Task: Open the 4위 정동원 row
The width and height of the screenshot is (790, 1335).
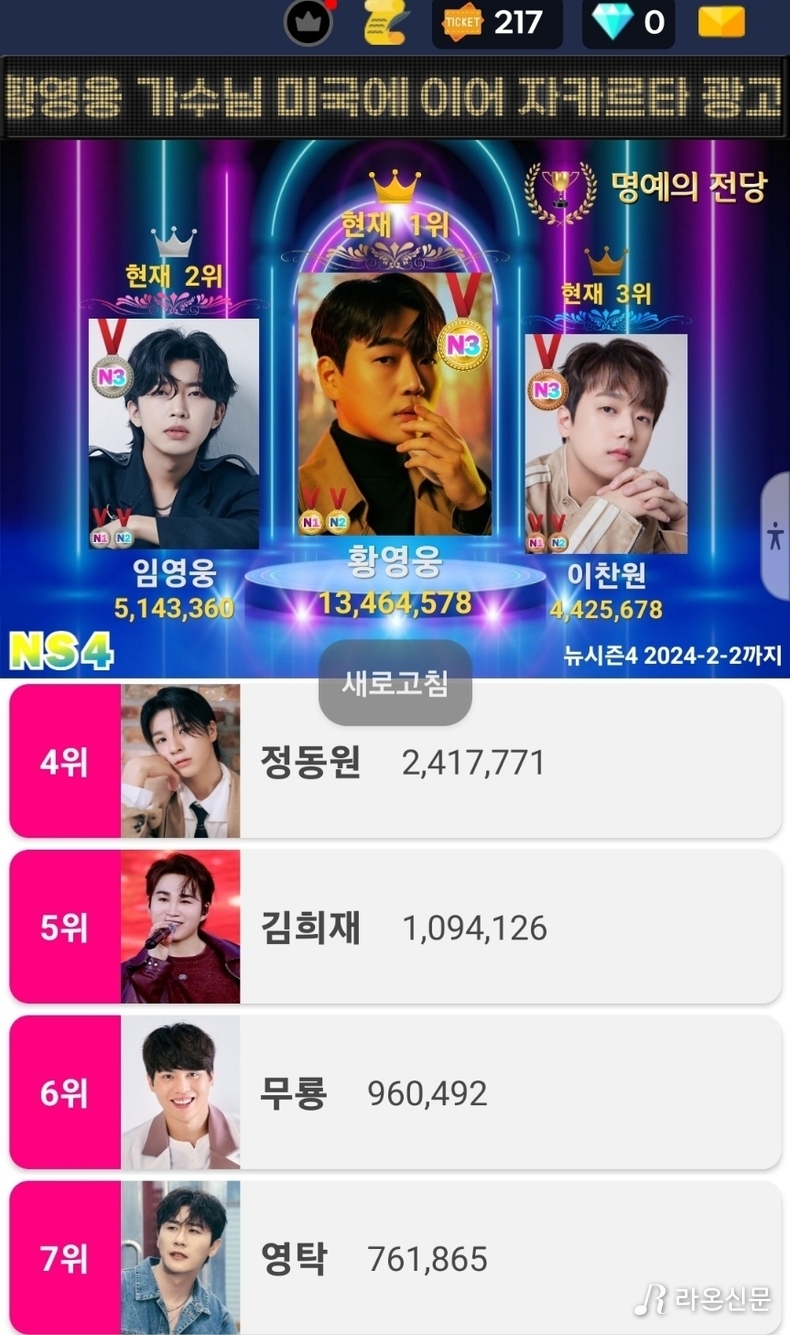Action: coord(395,762)
